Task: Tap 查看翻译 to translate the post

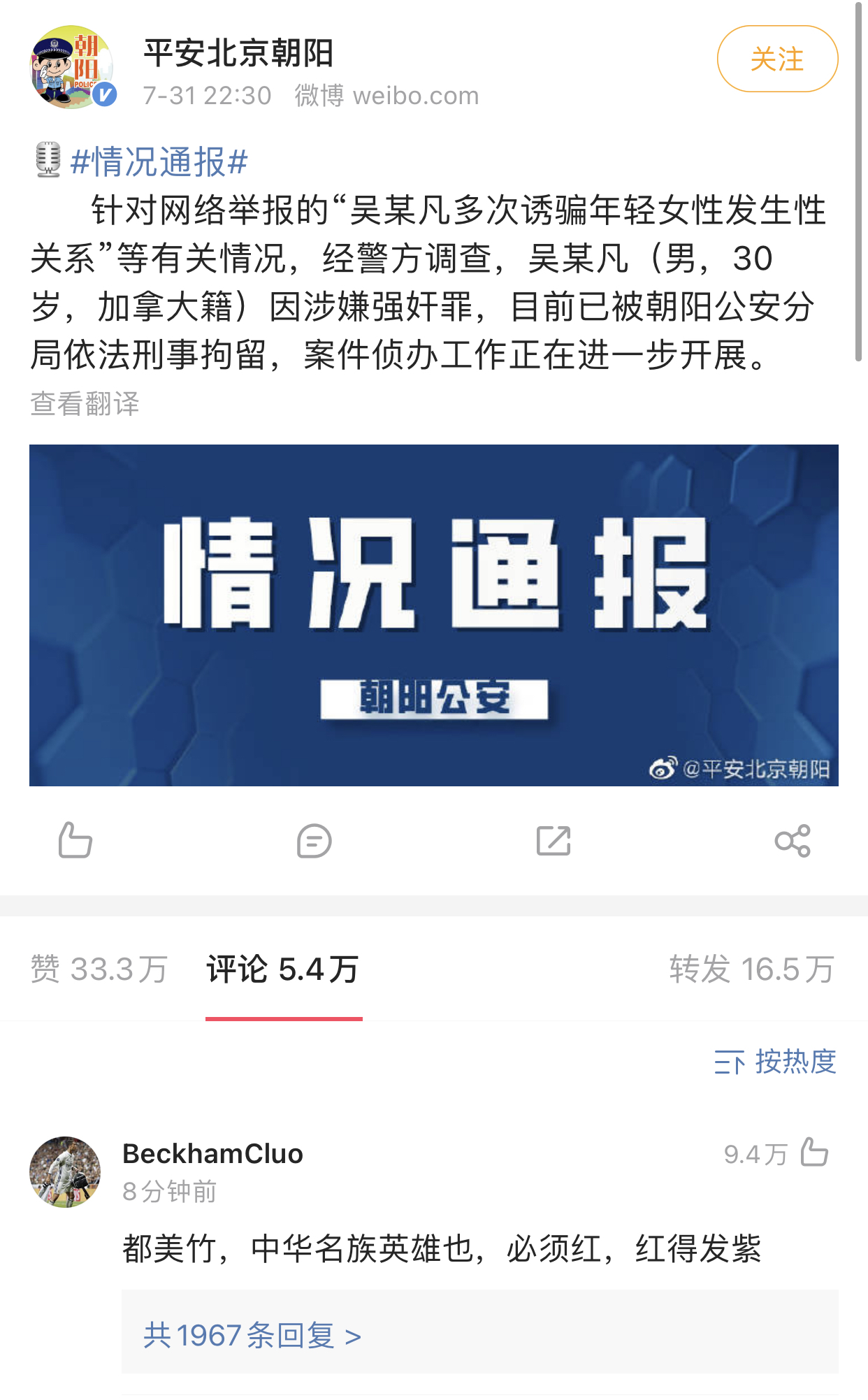Action: tap(85, 404)
